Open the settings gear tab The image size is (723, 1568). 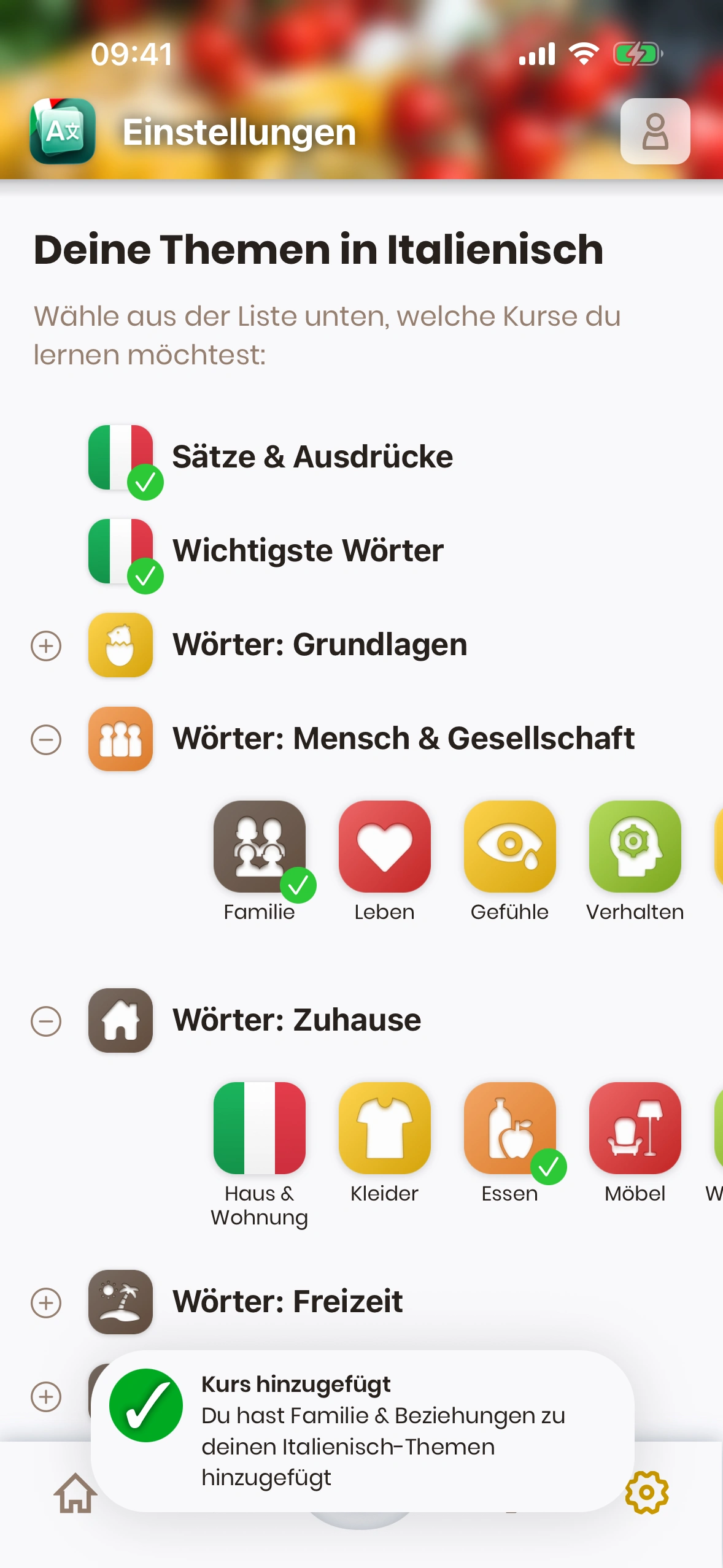(647, 1492)
